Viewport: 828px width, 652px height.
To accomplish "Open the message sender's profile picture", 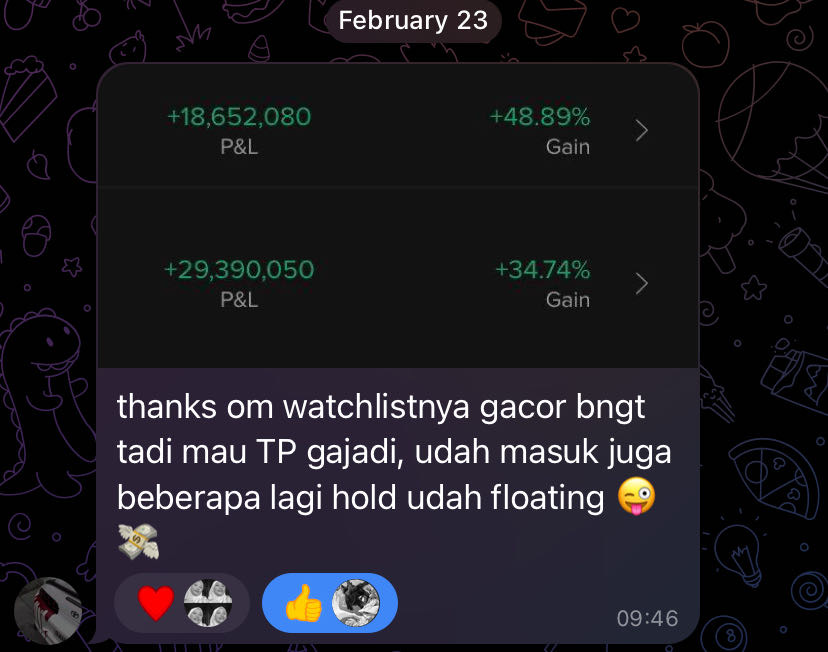I will pos(48,610).
